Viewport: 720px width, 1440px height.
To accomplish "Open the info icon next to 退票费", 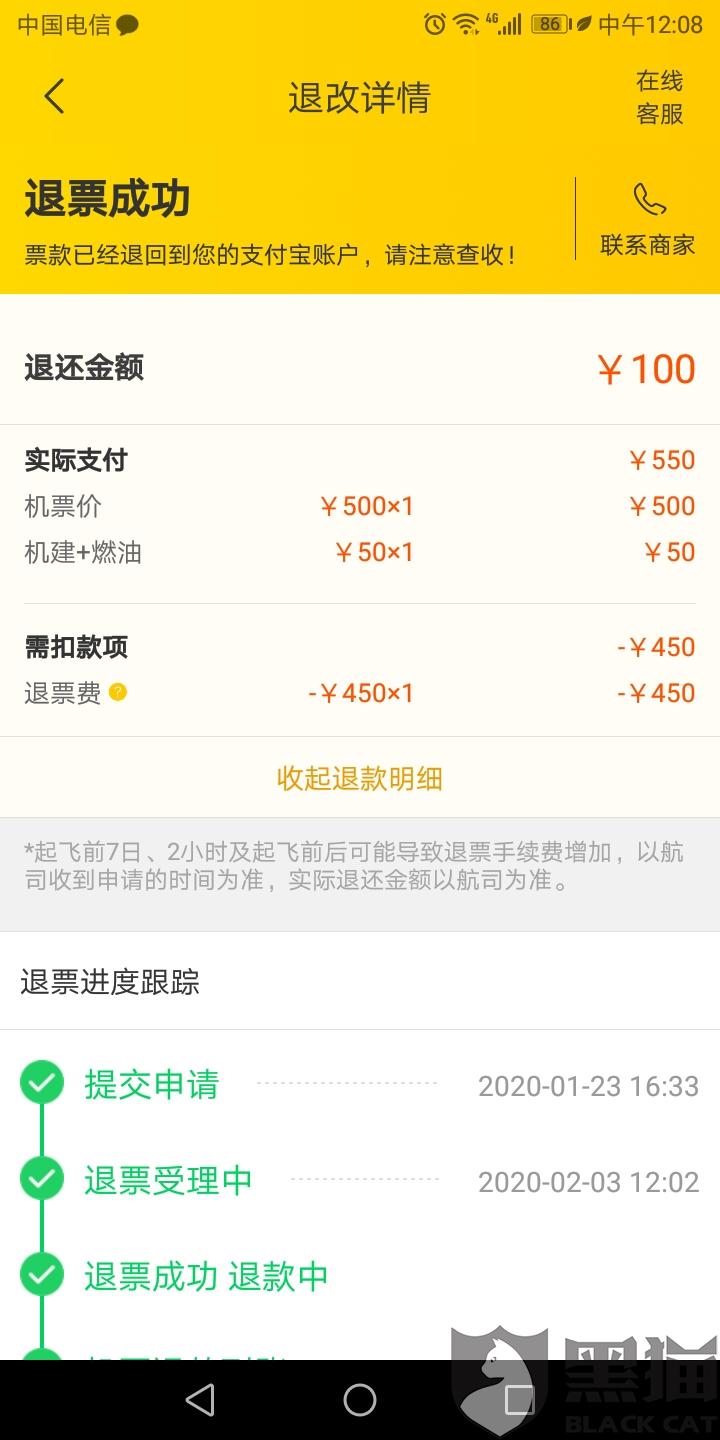I will [118, 692].
